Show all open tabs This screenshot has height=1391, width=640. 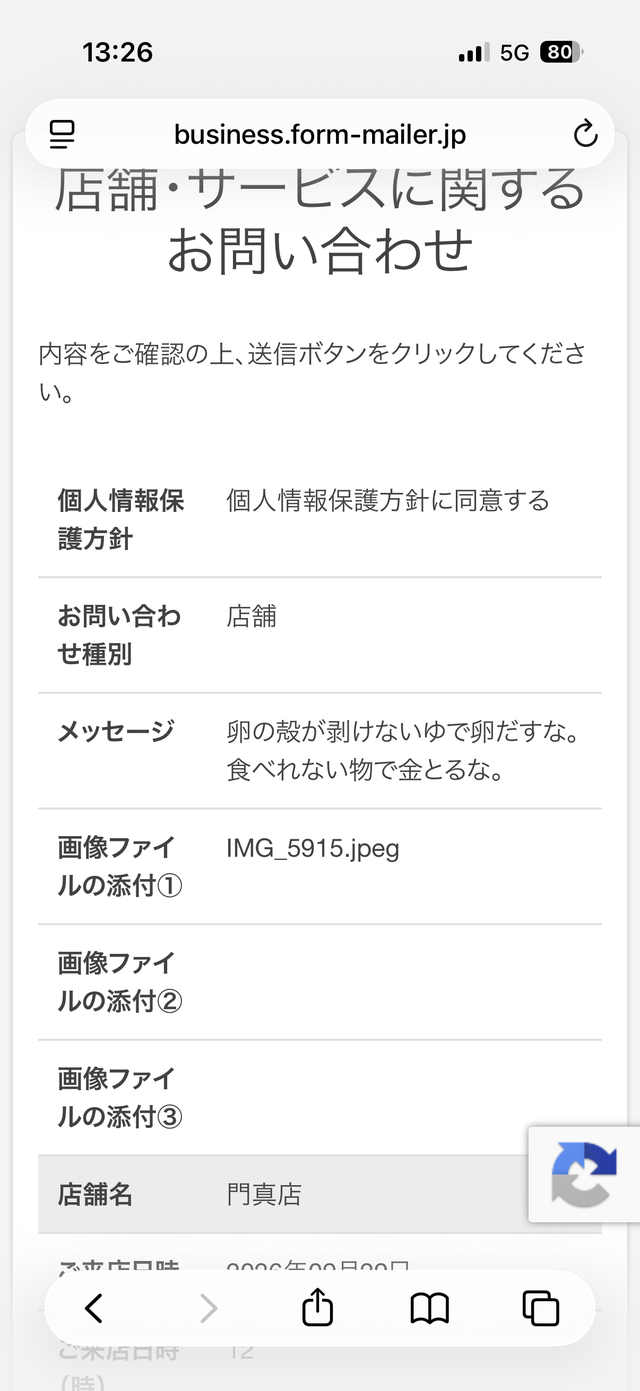point(541,1308)
